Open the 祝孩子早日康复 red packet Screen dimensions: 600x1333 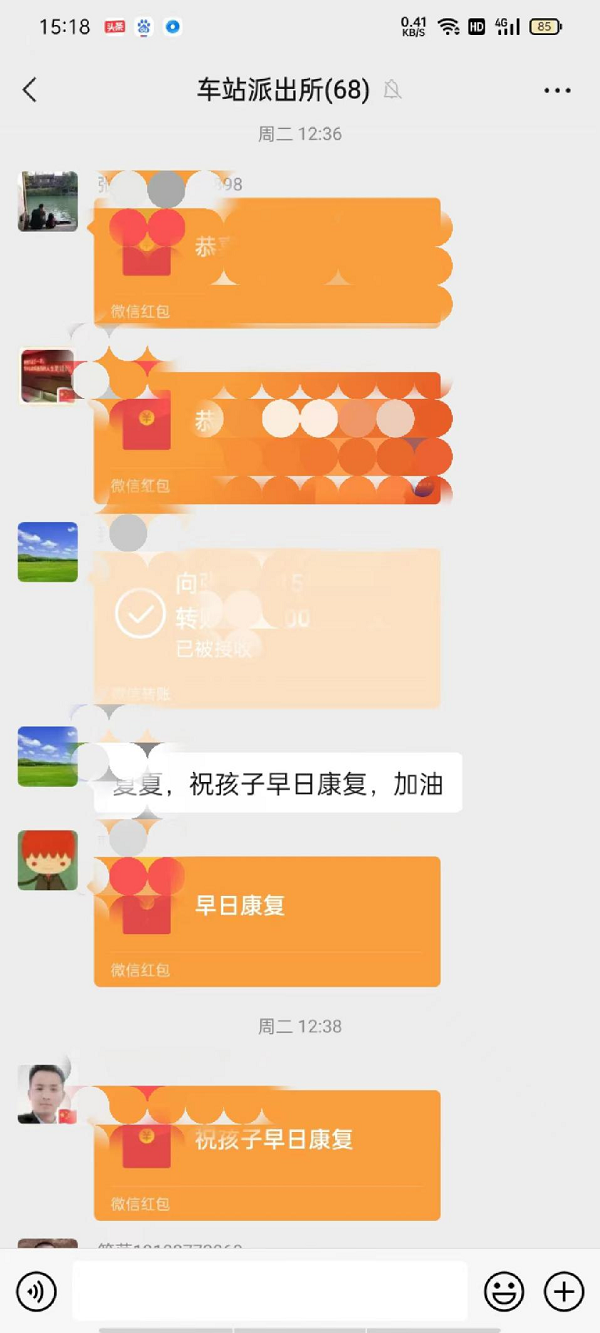[267, 1155]
